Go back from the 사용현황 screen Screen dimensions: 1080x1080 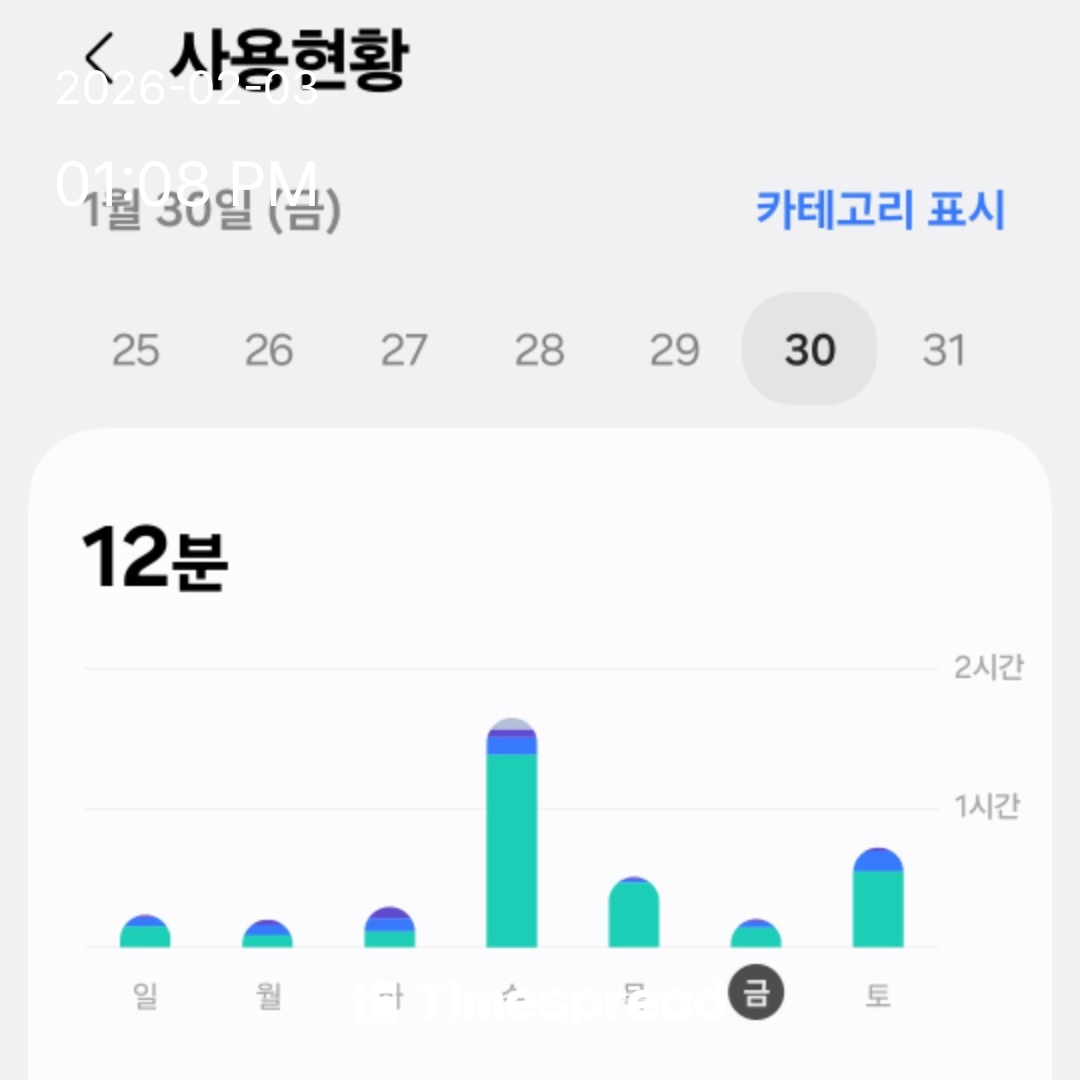[x=98, y=58]
